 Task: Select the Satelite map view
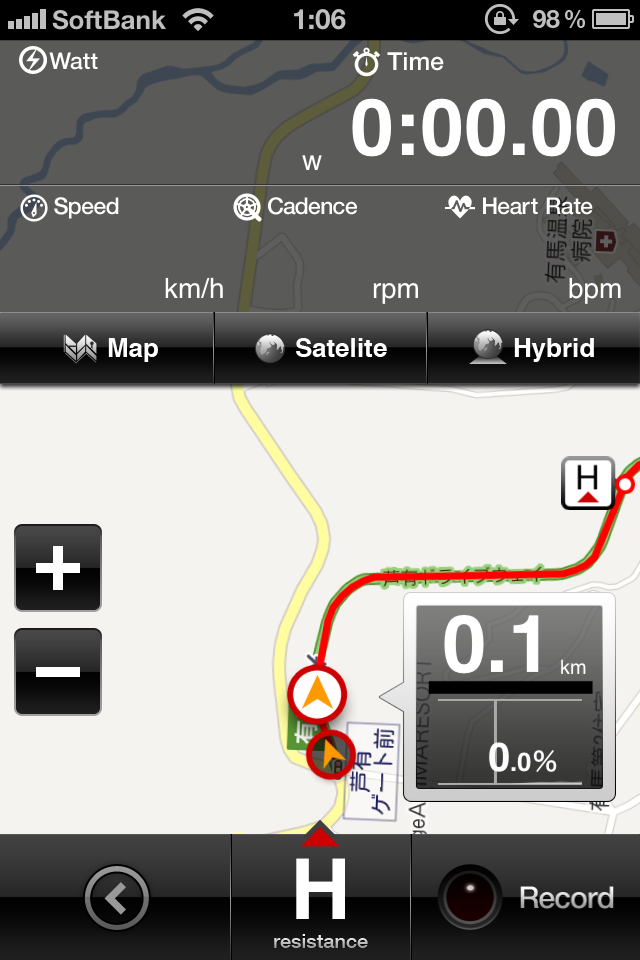coord(321,348)
